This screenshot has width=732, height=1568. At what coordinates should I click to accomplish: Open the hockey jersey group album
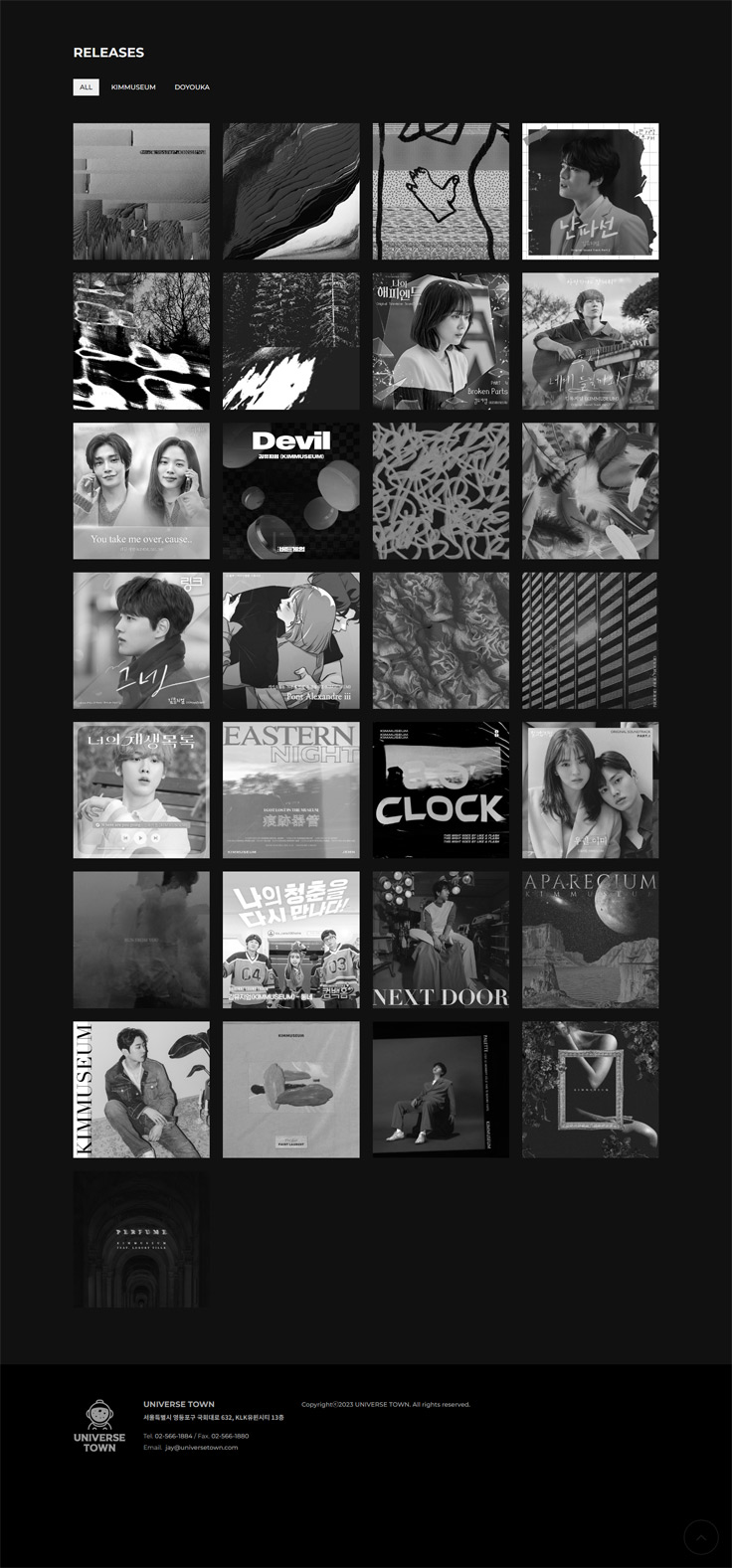pyautogui.click(x=290, y=940)
